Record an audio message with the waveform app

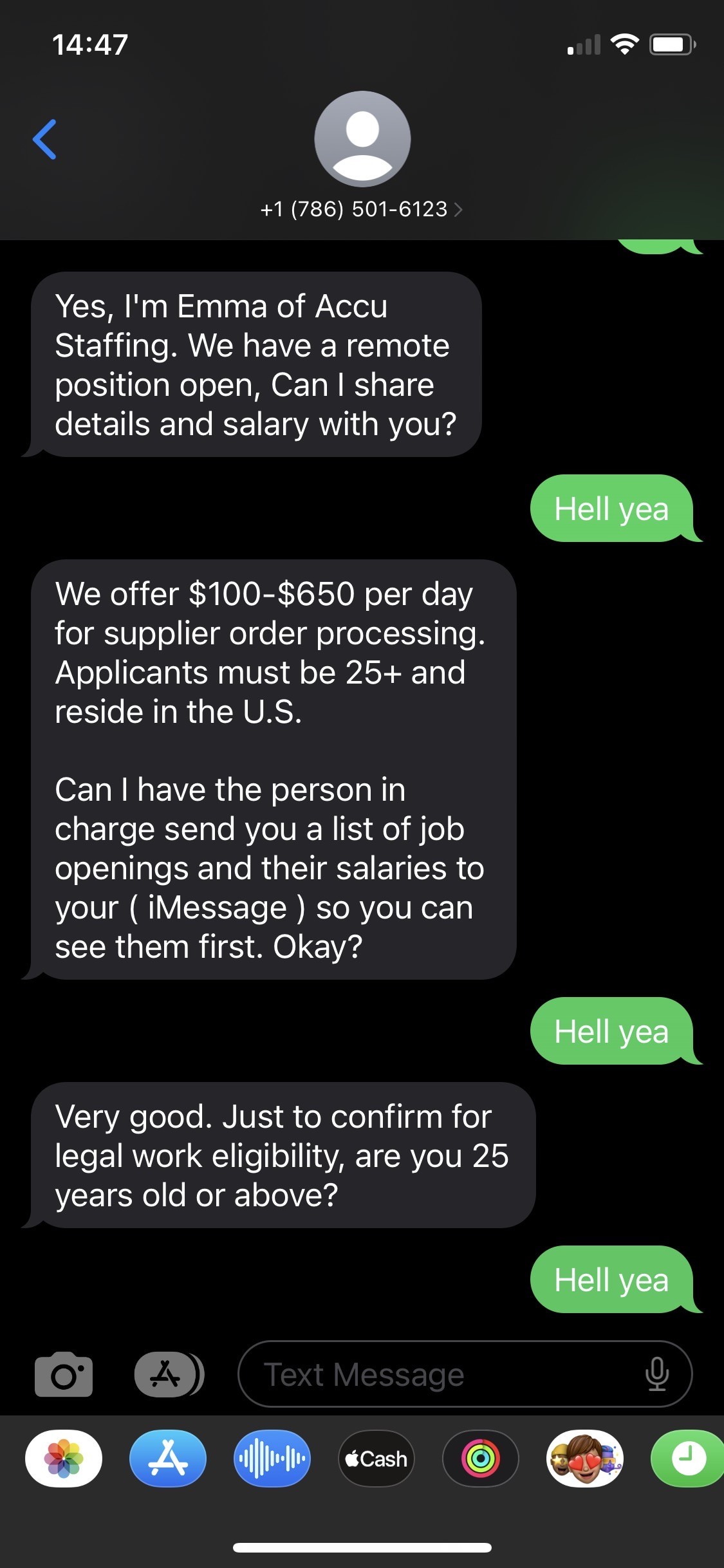pyautogui.click(x=272, y=1459)
